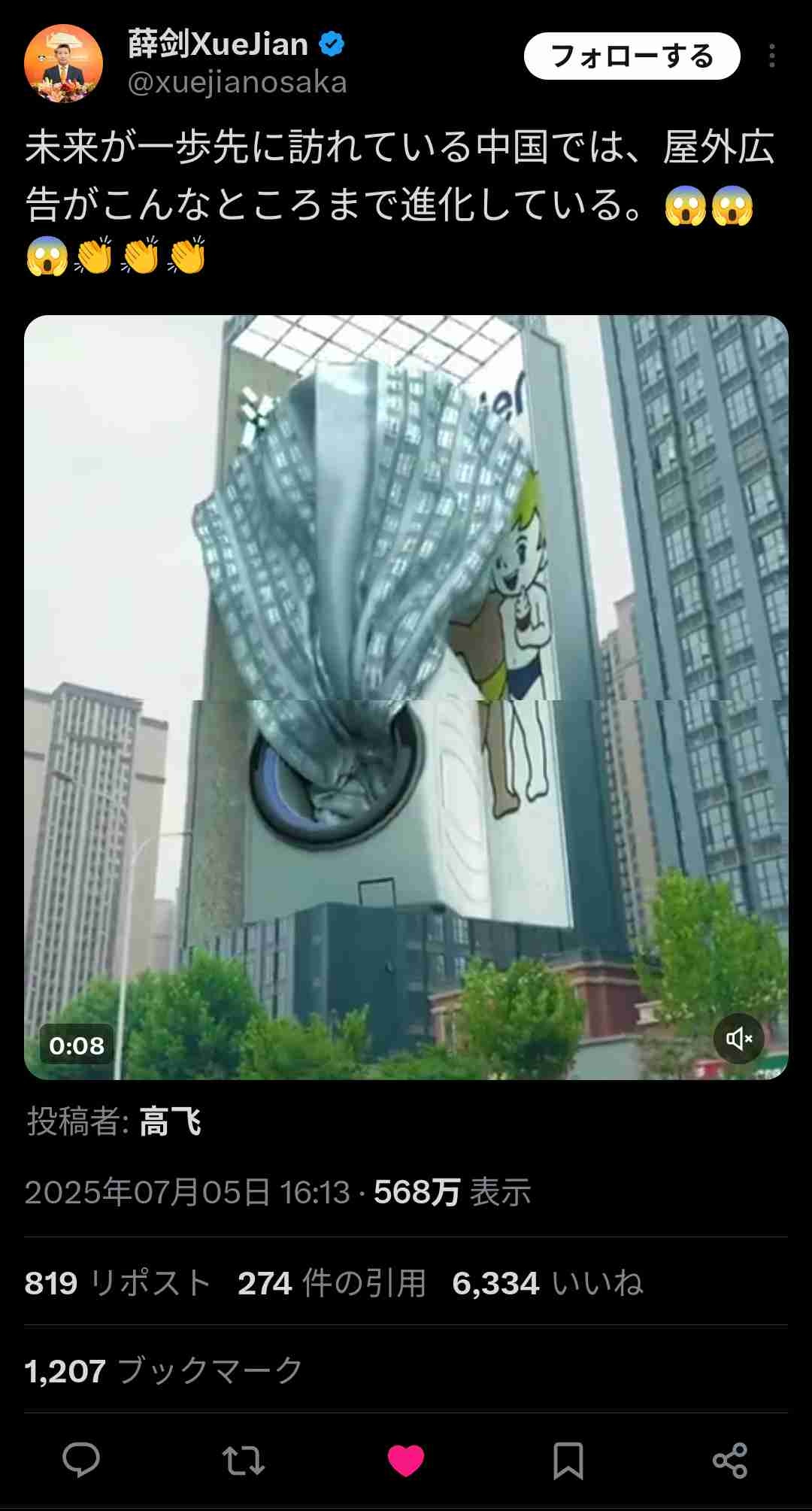View the 6,334 likes list
Screen dimensions: 812x1511
click(547, 1283)
